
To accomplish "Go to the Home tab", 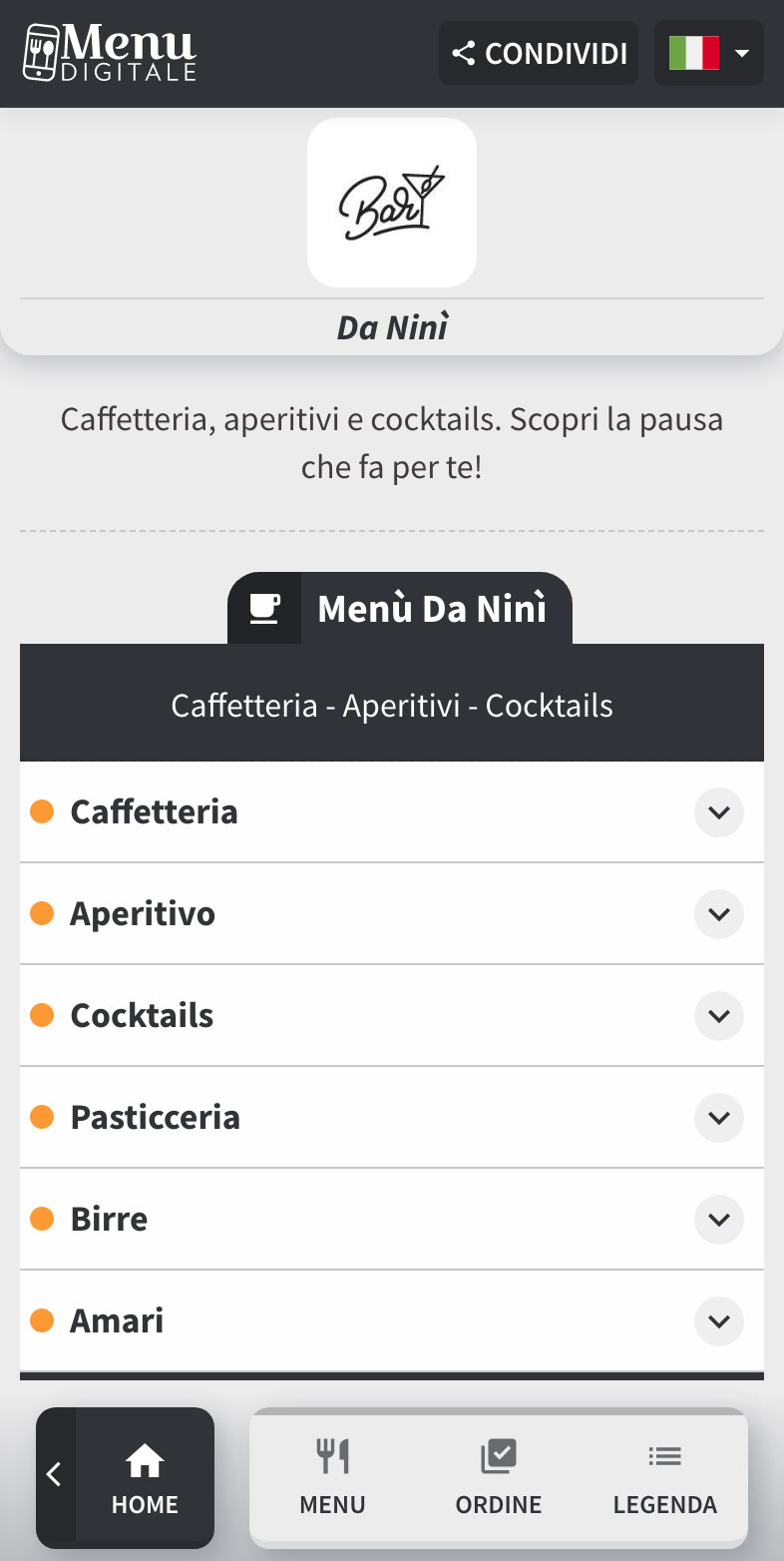I will [x=145, y=1478].
